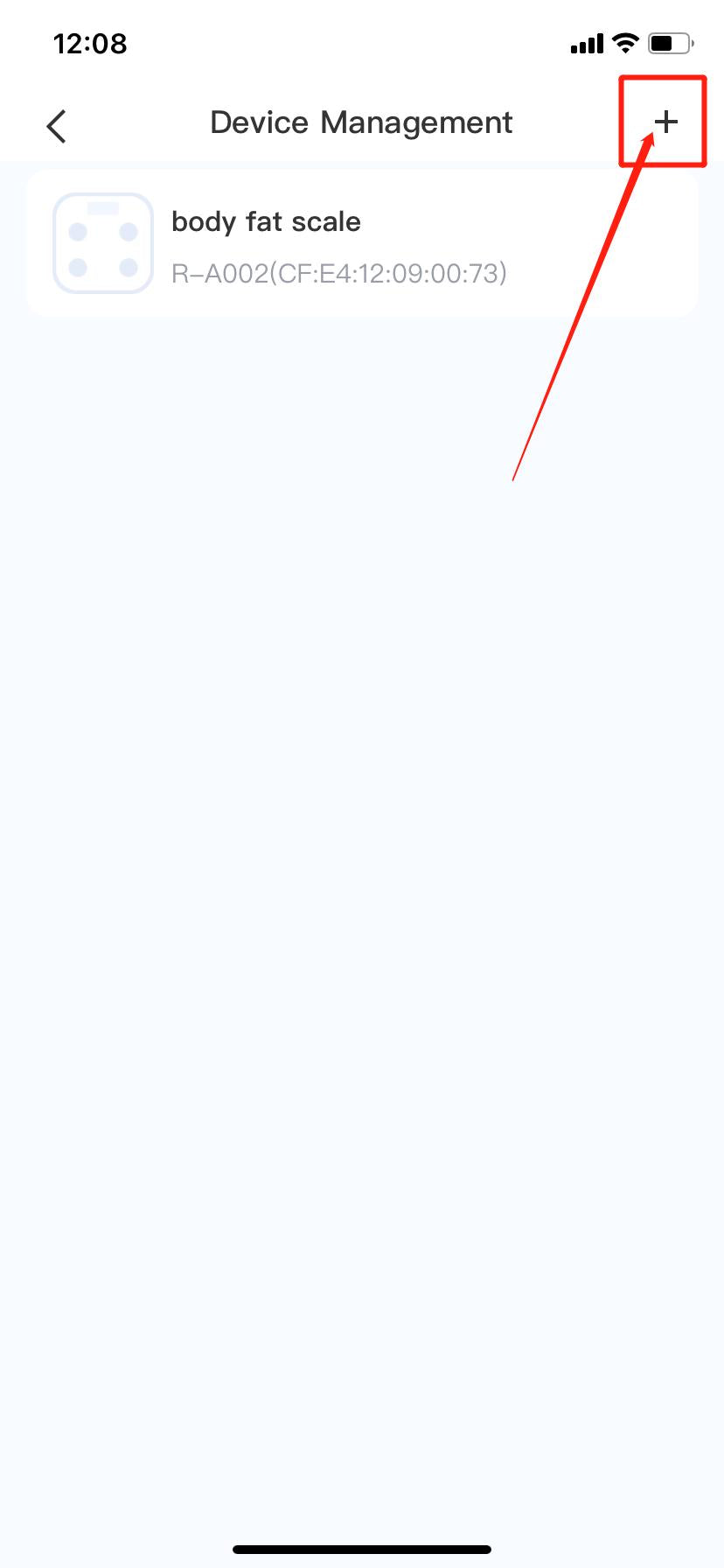Go back from Device Management

coord(57,126)
